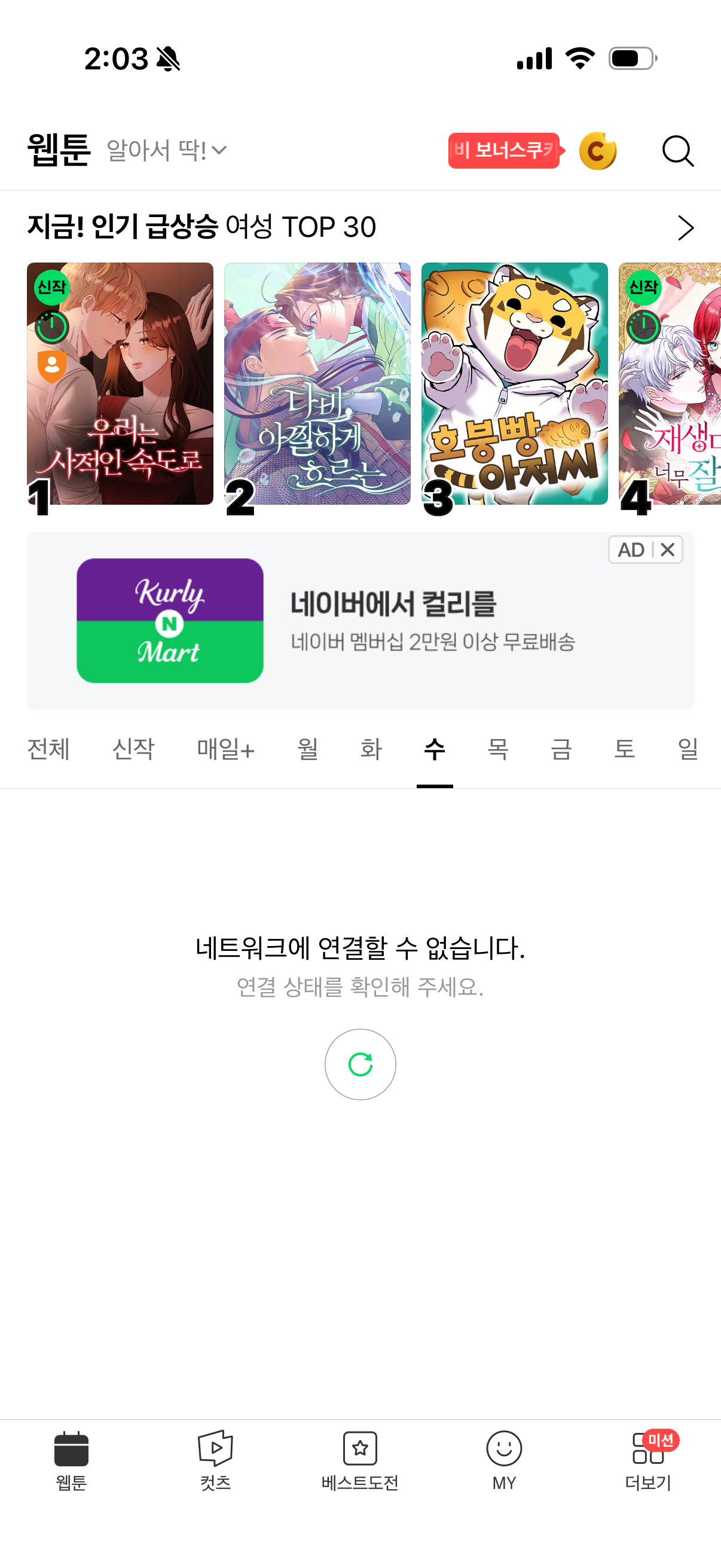Select the 월 weekday tab
This screenshot has height=1568, width=721.
308,749
